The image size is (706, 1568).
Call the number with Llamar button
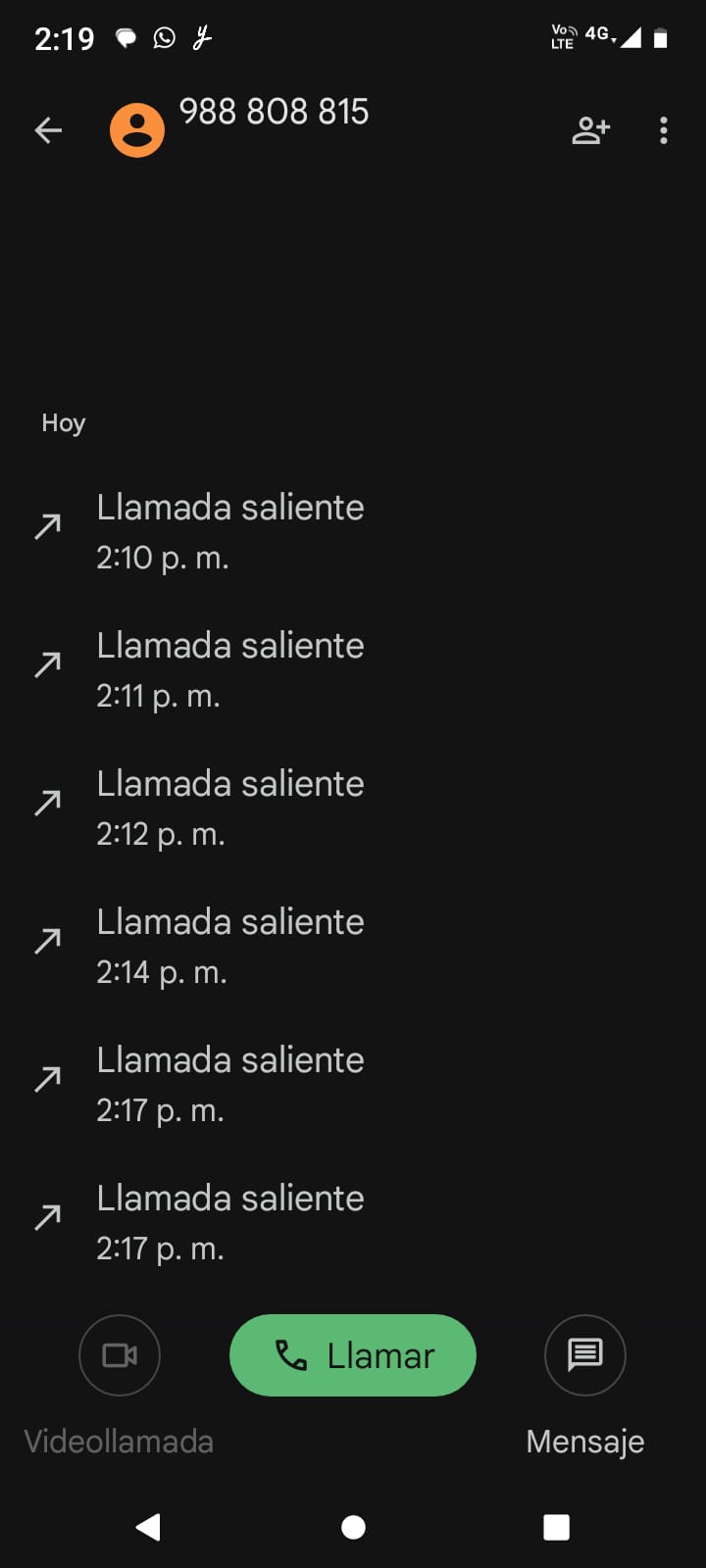tap(353, 1355)
